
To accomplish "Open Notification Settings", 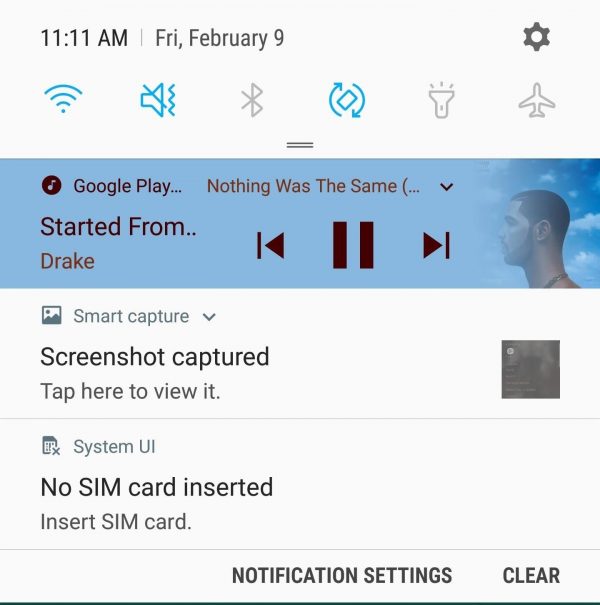I will [x=342, y=576].
